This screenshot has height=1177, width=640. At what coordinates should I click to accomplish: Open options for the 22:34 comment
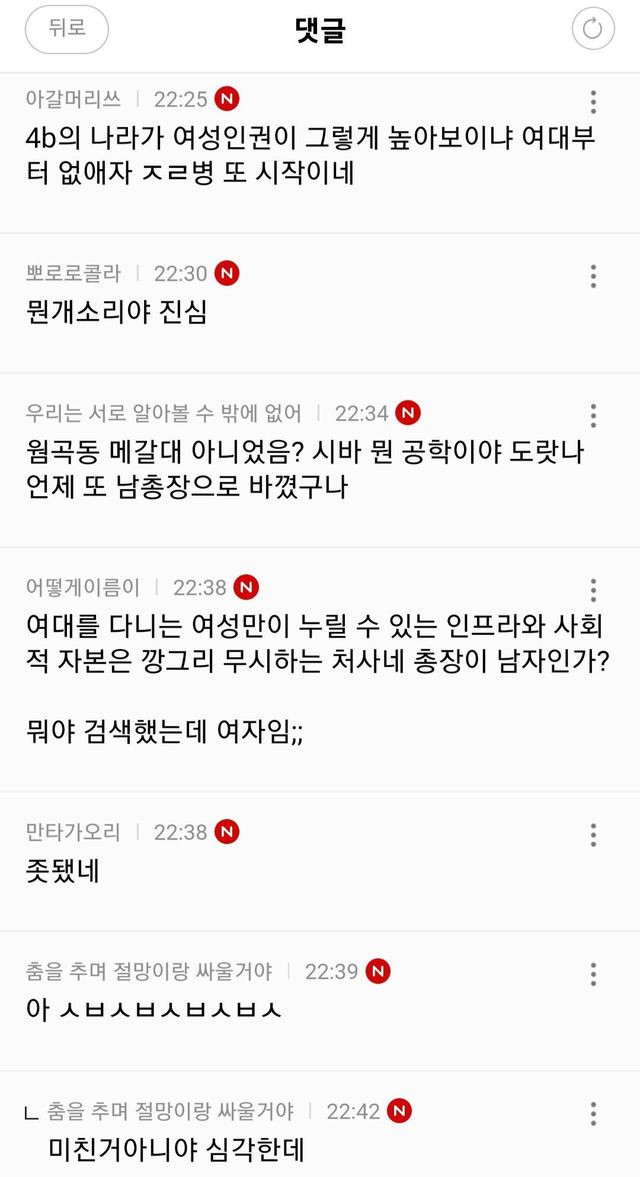pos(593,415)
